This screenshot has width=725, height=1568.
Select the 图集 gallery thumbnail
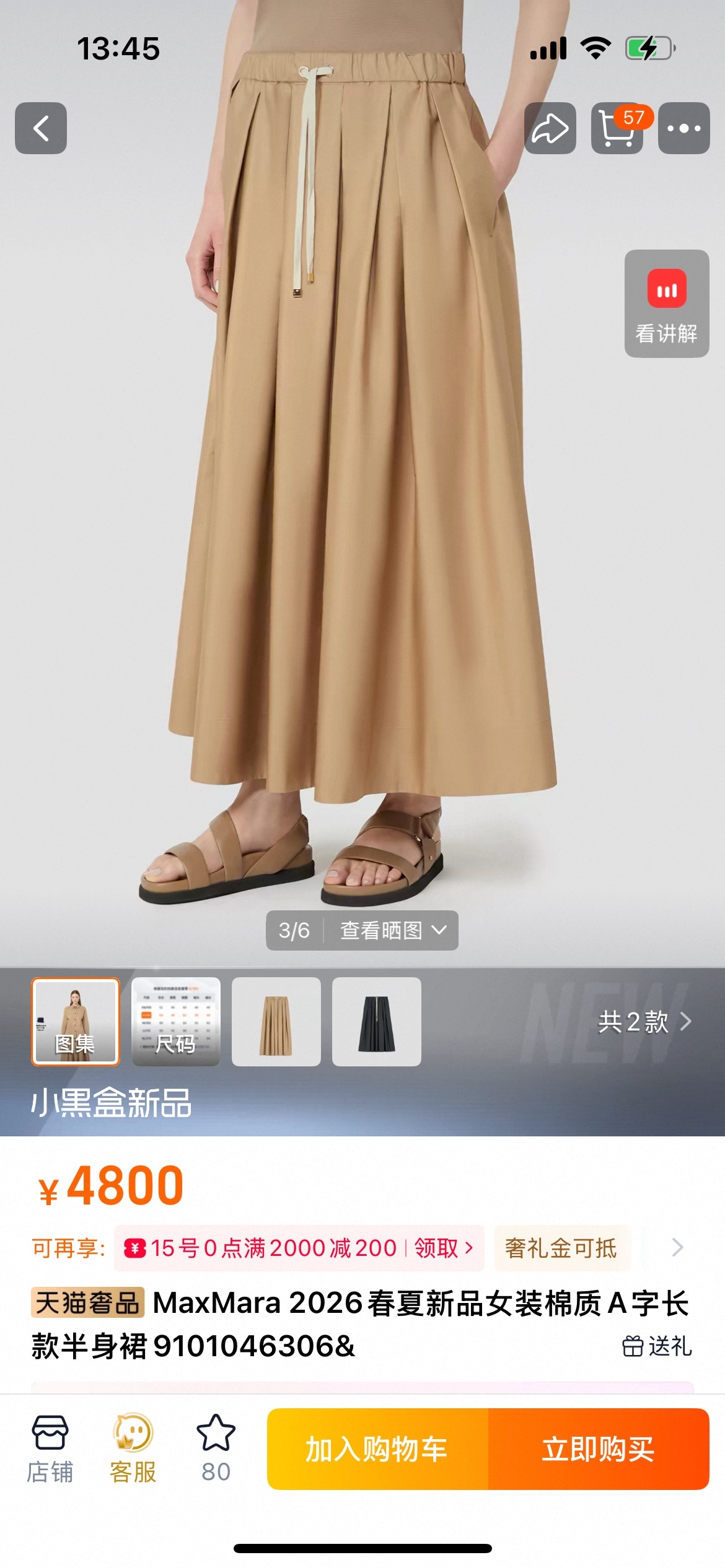[76, 1021]
